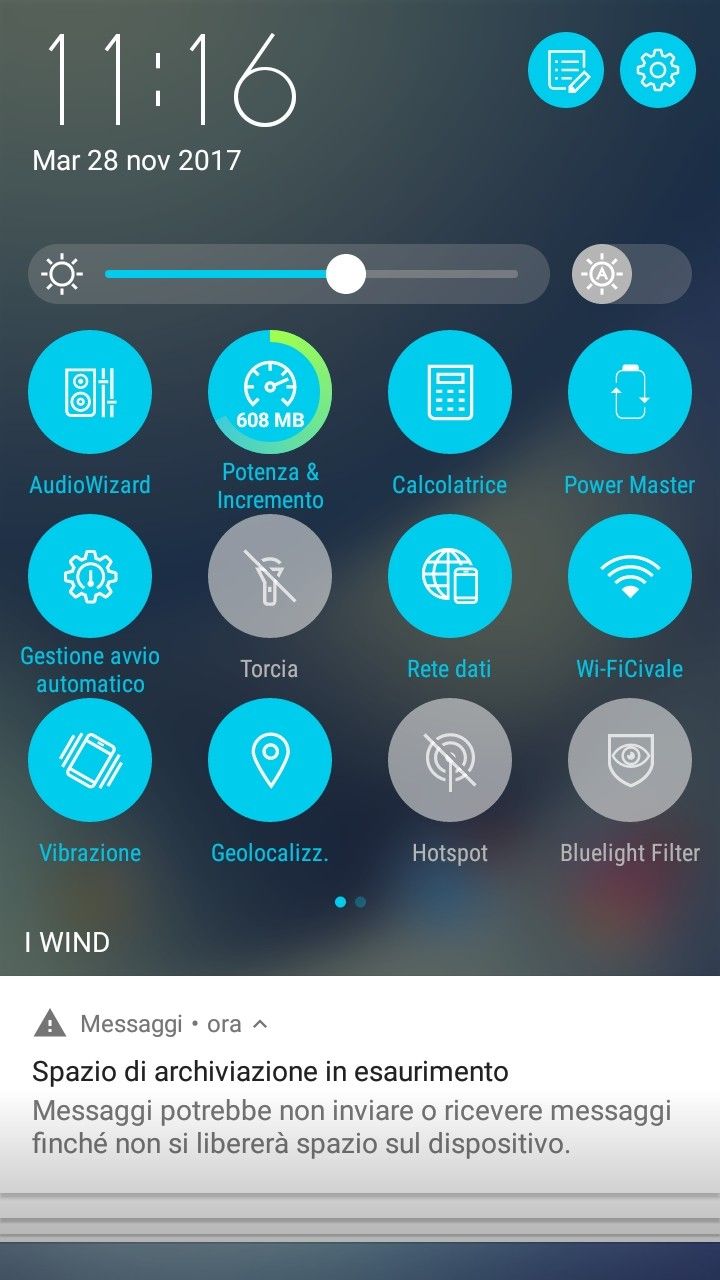Turn on Bluelight Filter

630,761
